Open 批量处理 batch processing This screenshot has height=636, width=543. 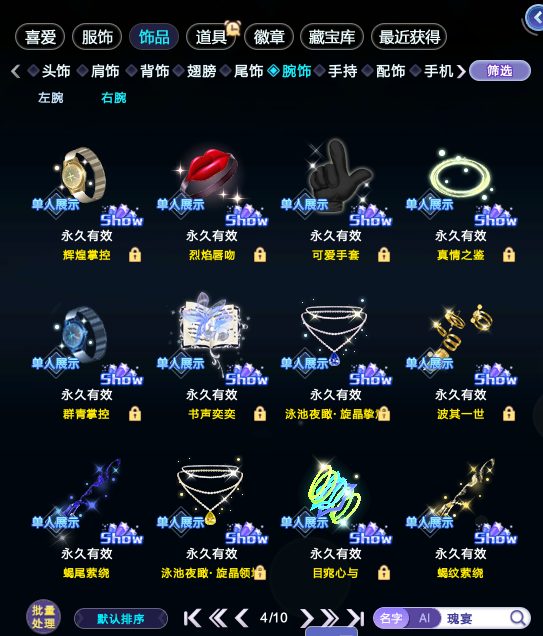click(x=43, y=617)
